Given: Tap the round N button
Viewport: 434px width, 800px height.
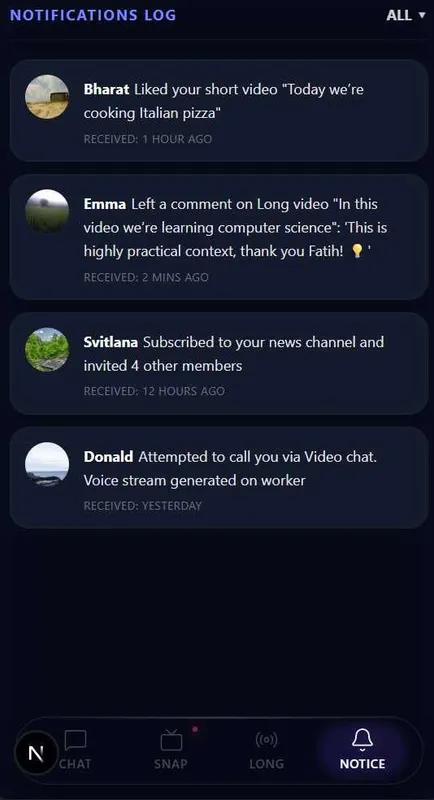Looking at the screenshot, I should tap(36, 753).
